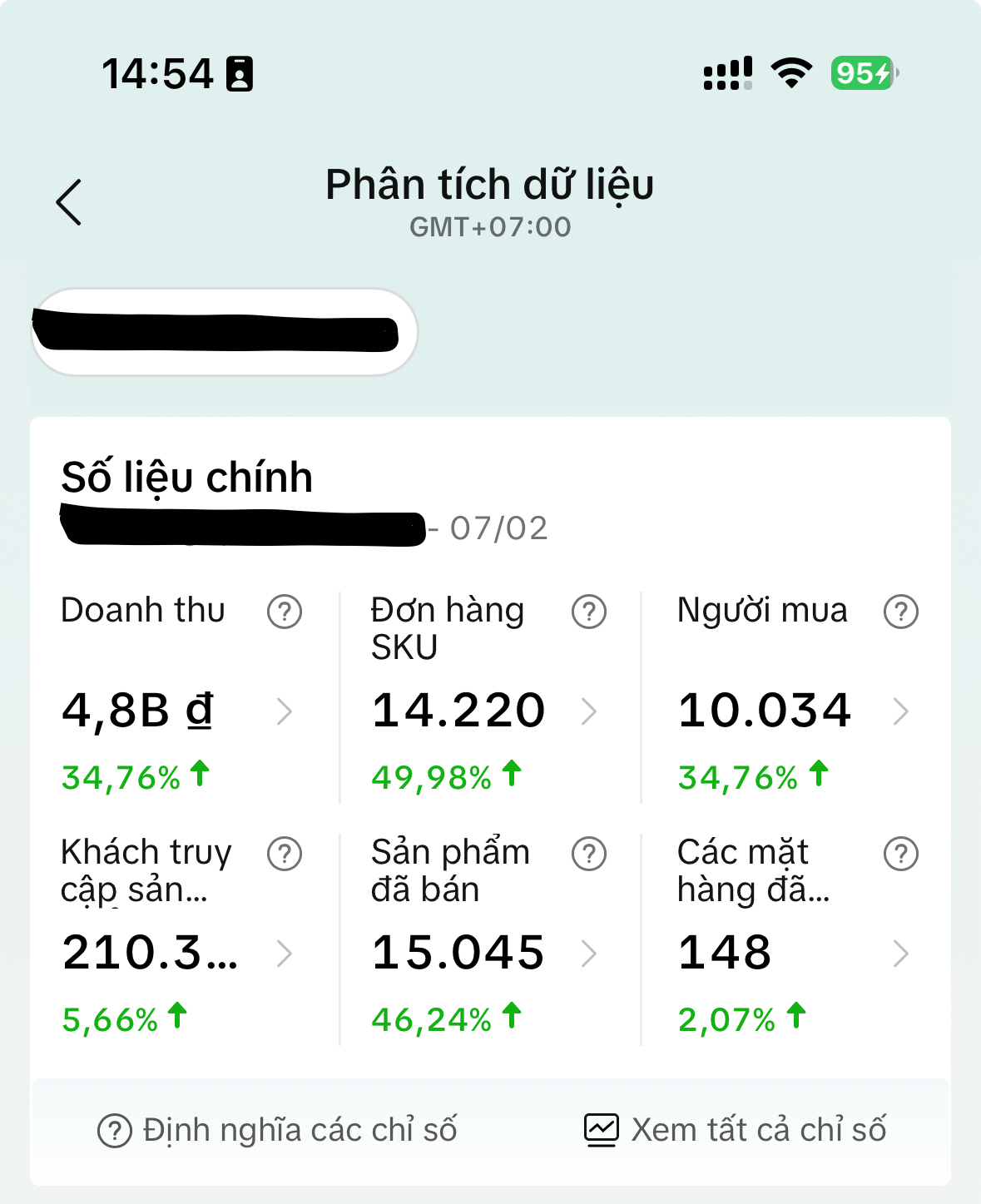Show help for Người mua metric
981x1204 pixels.
tap(900, 612)
